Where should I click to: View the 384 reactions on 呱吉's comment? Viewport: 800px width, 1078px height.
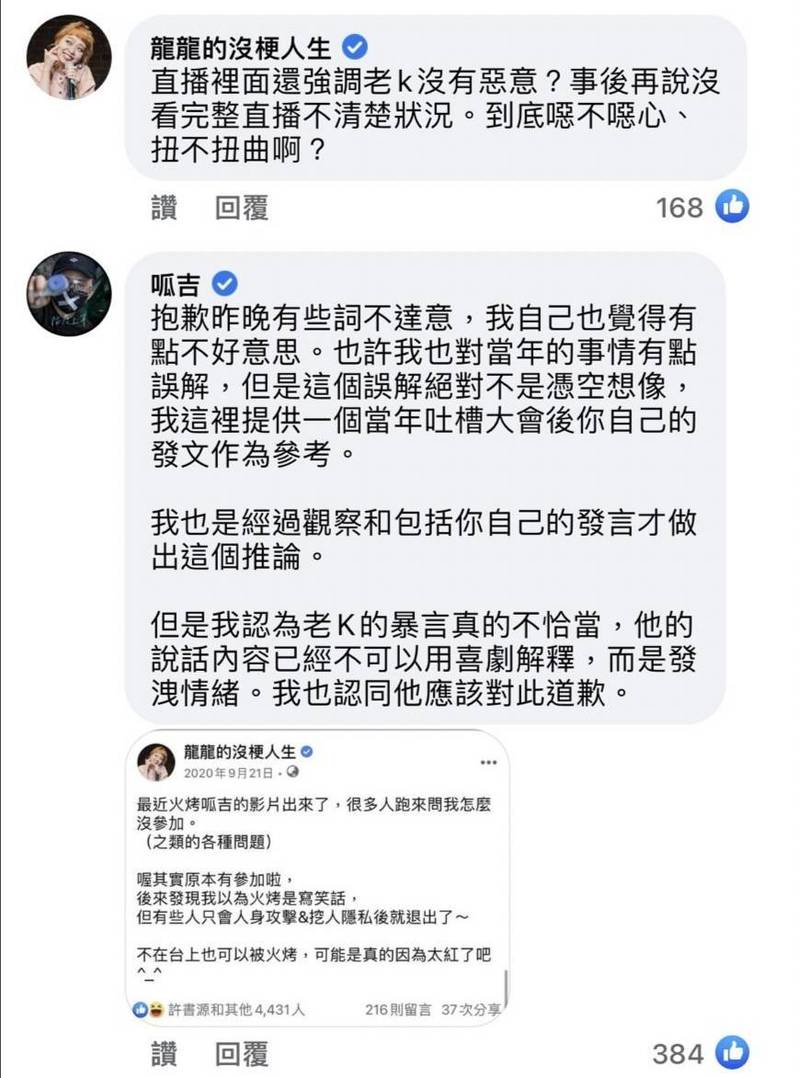701,1053
